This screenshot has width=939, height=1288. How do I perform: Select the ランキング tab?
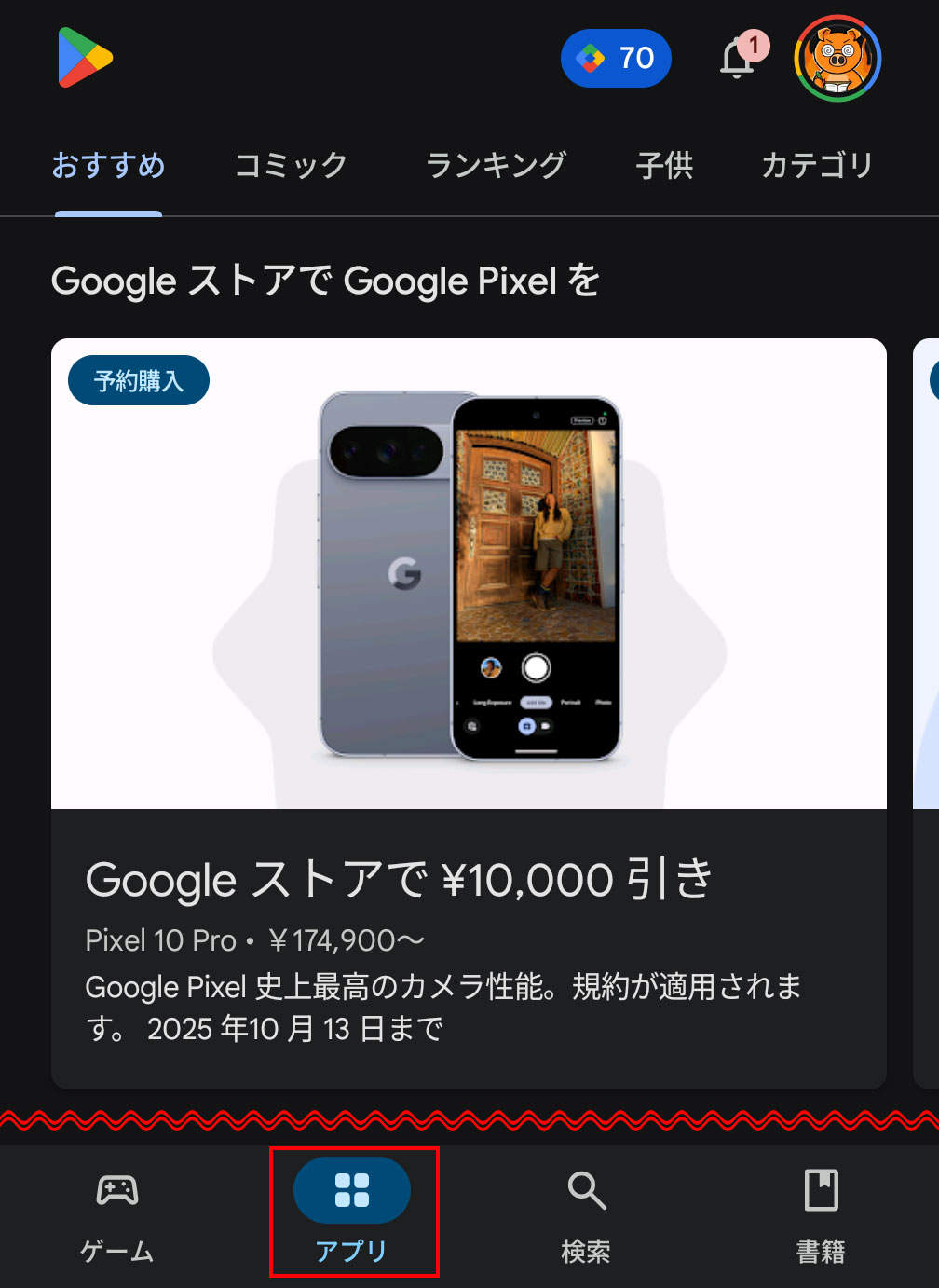(496, 166)
